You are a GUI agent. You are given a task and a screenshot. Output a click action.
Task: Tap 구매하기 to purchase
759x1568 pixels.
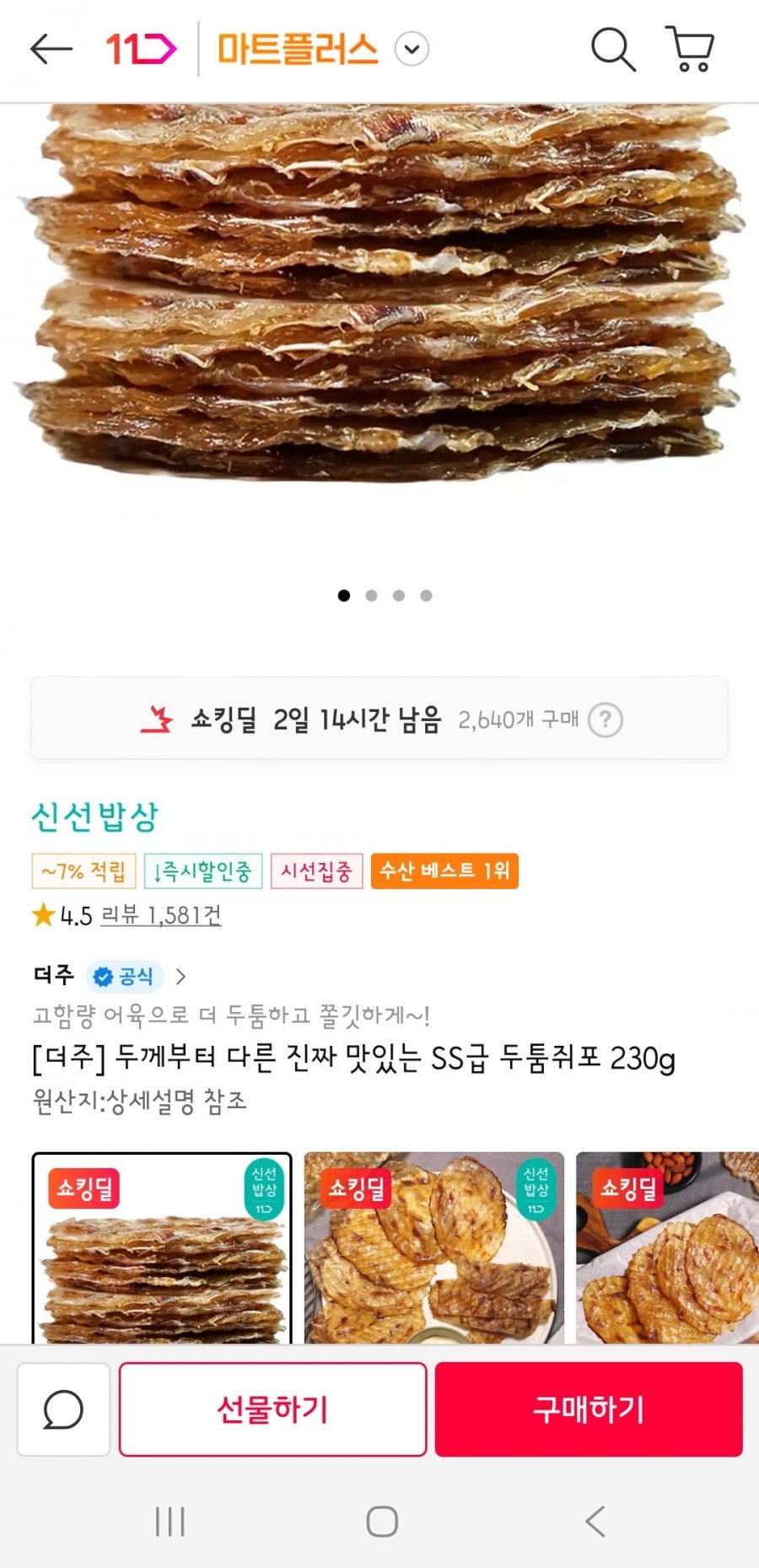pyautogui.click(x=589, y=1409)
